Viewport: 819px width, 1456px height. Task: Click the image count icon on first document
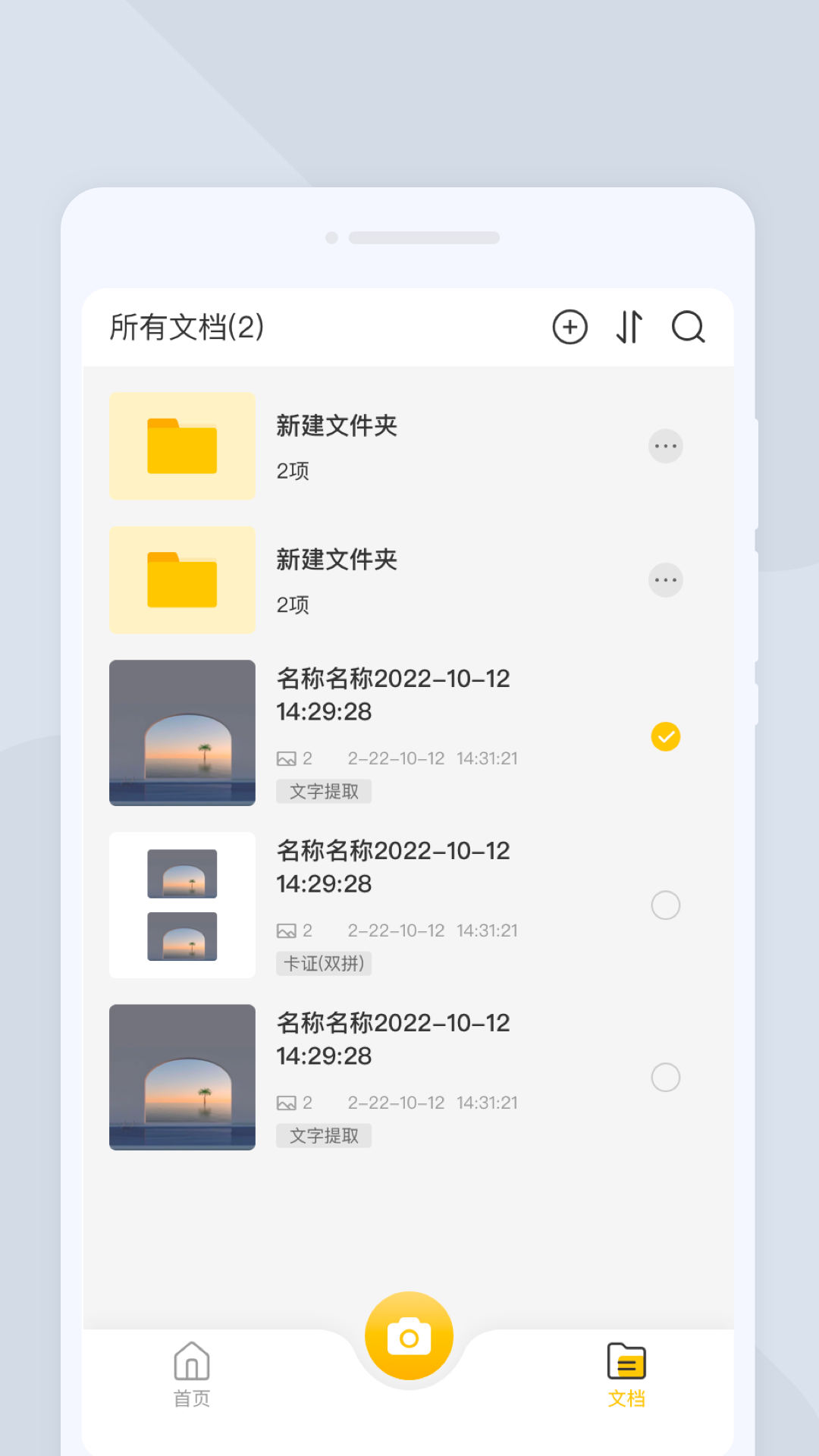286,758
